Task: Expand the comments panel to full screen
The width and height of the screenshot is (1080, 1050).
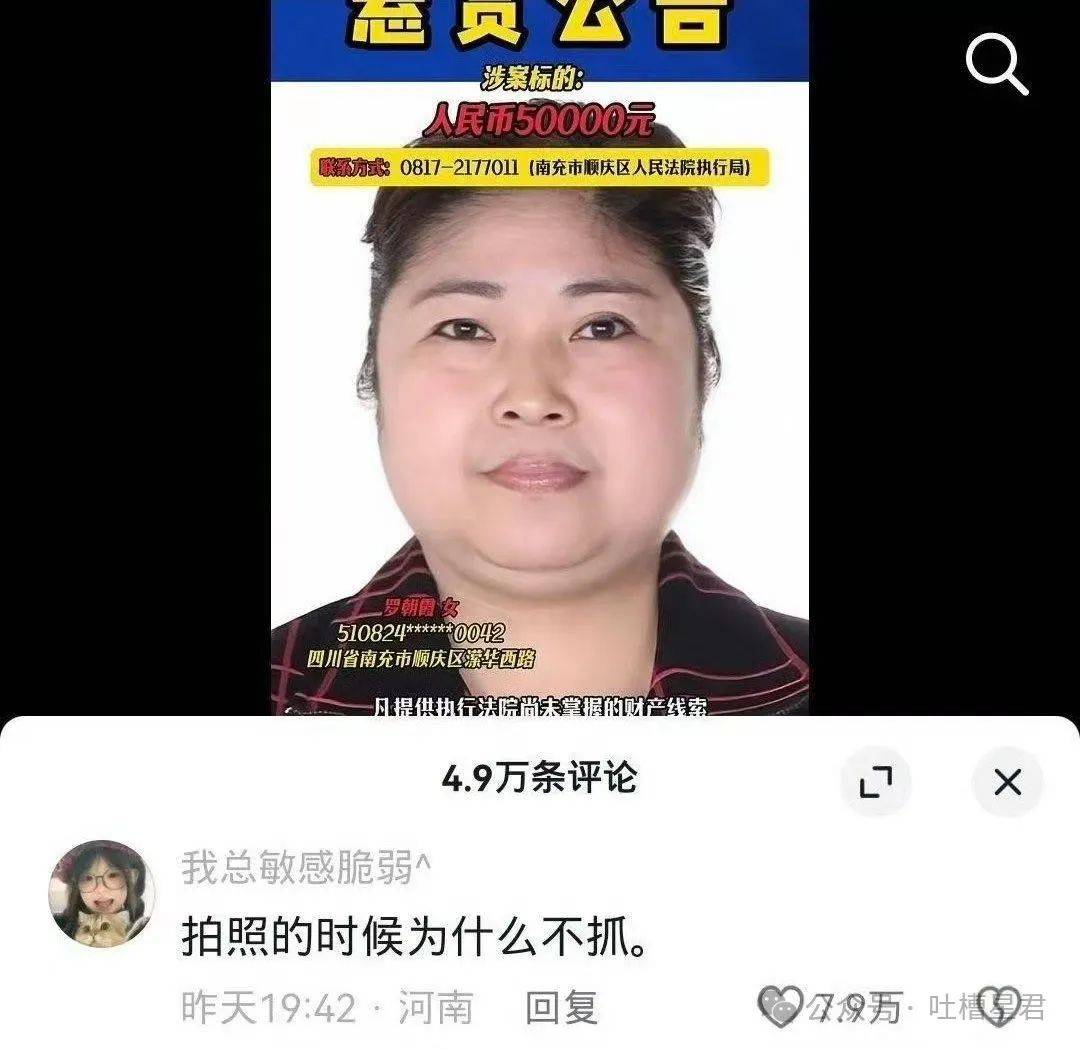Action: pos(876,781)
